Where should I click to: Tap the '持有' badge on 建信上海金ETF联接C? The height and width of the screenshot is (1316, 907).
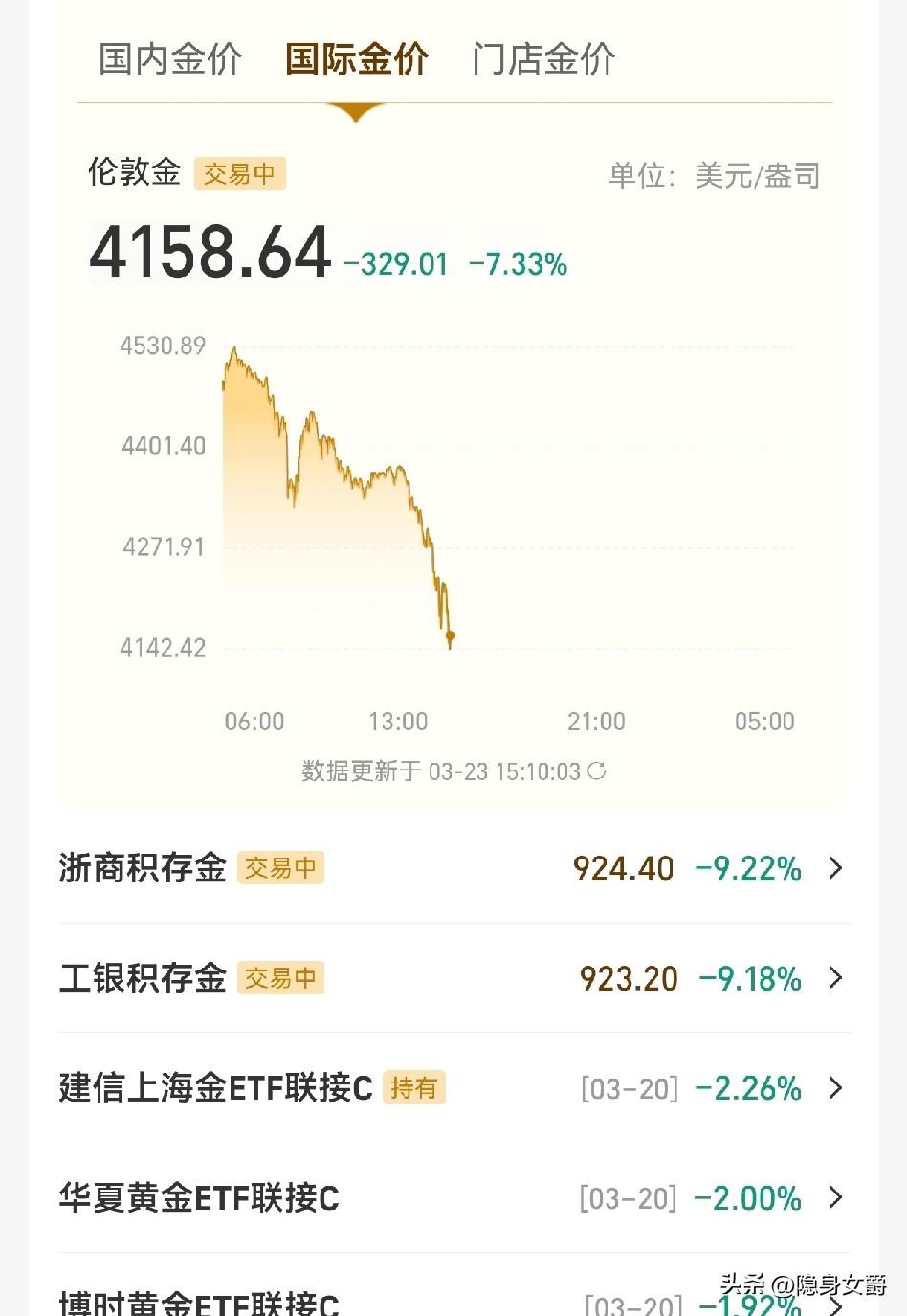pyautogui.click(x=414, y=1087)
